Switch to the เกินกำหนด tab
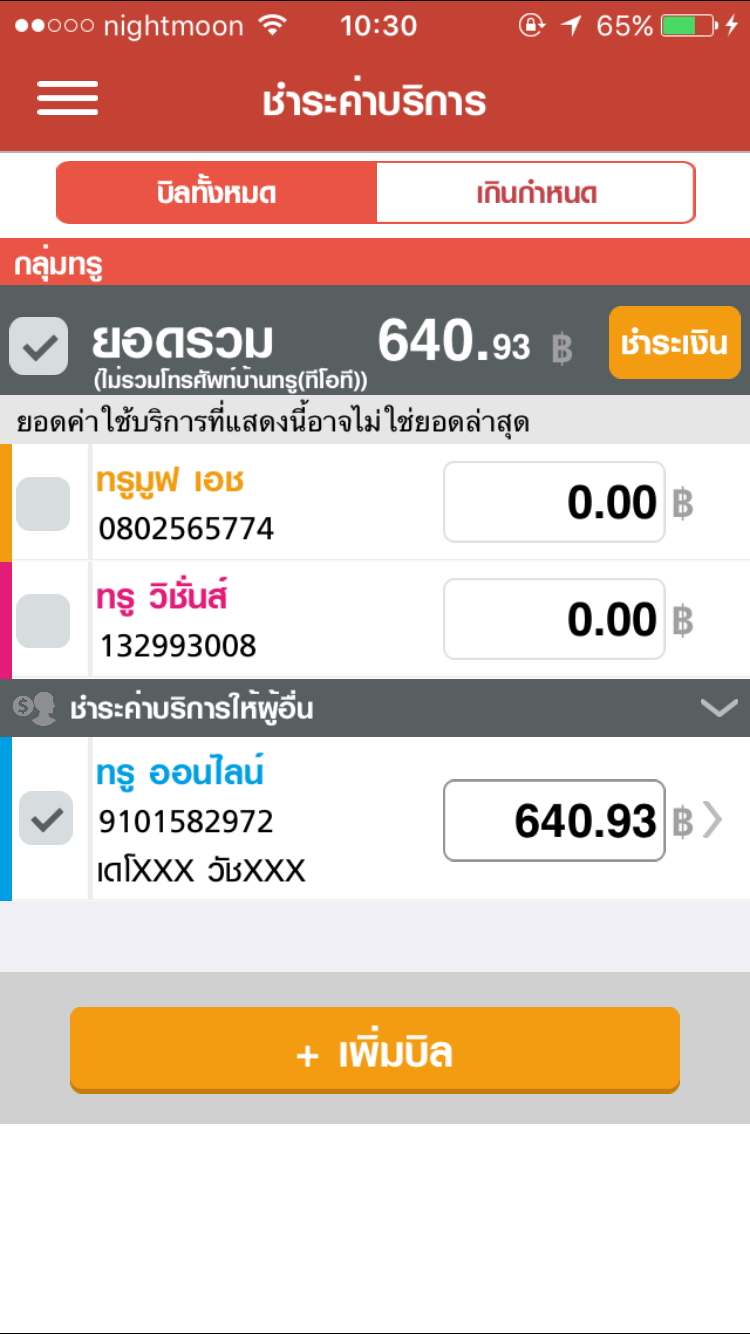750x1334 pixels. pos(535,193)
